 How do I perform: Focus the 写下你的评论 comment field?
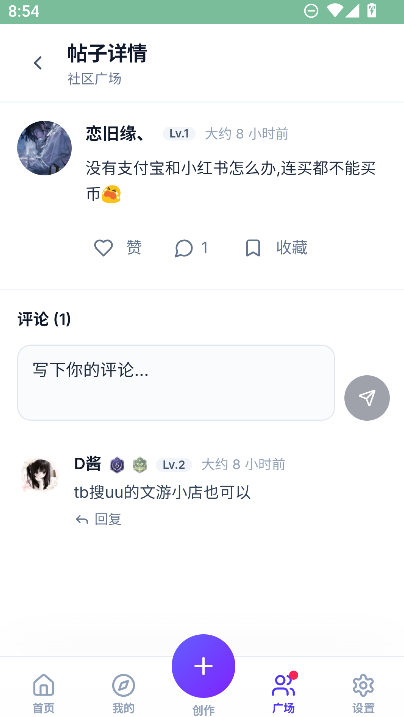point(176,383)
